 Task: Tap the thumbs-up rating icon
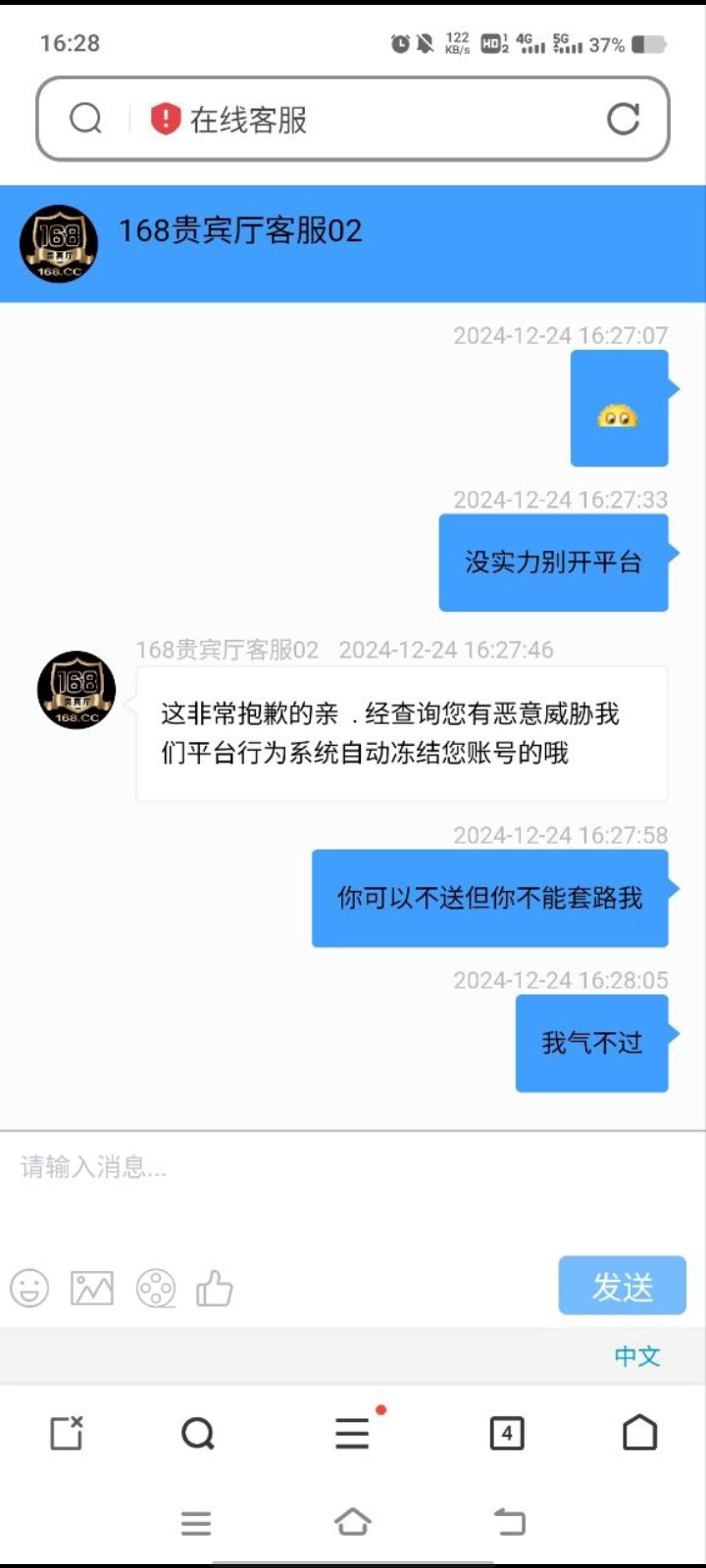(x=215, y=1289)
